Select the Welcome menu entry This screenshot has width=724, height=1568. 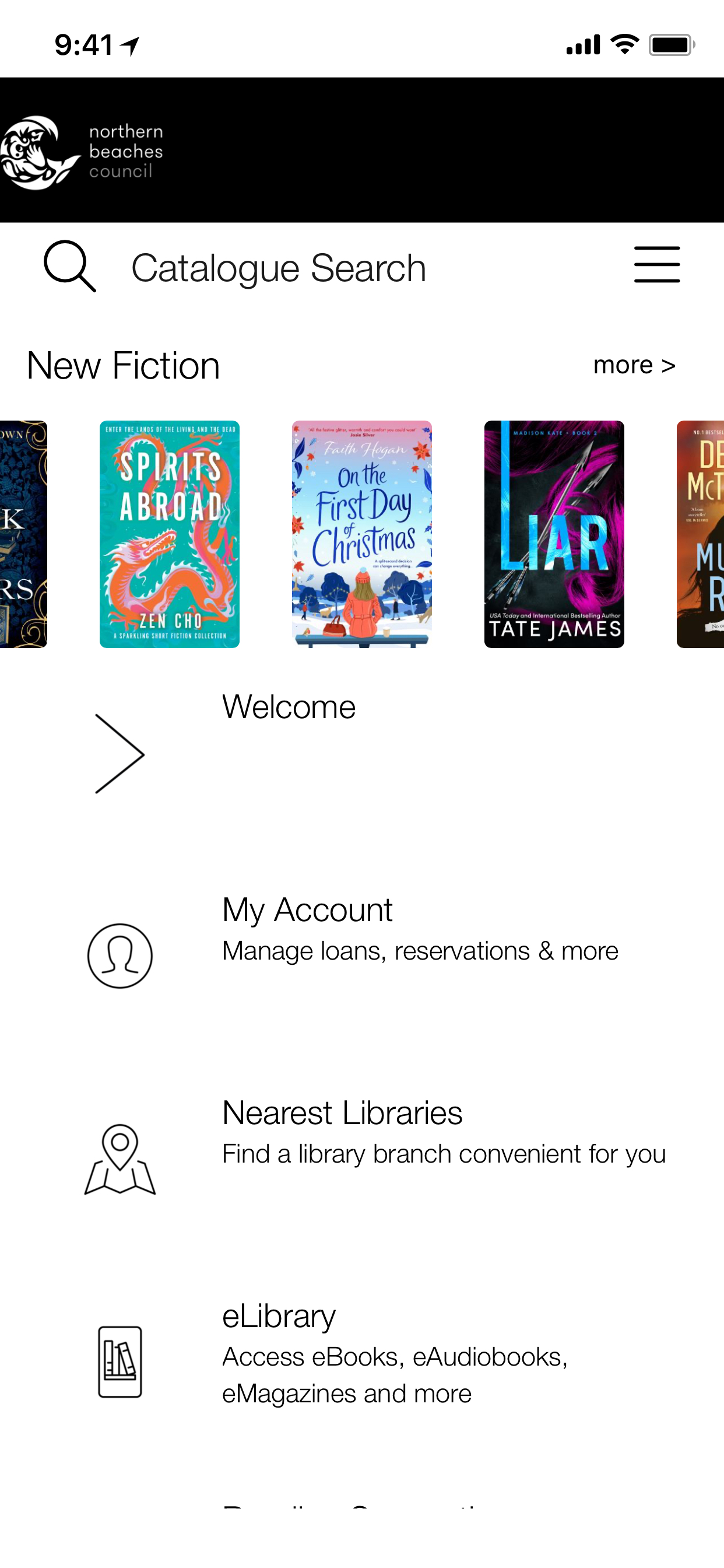289,706
